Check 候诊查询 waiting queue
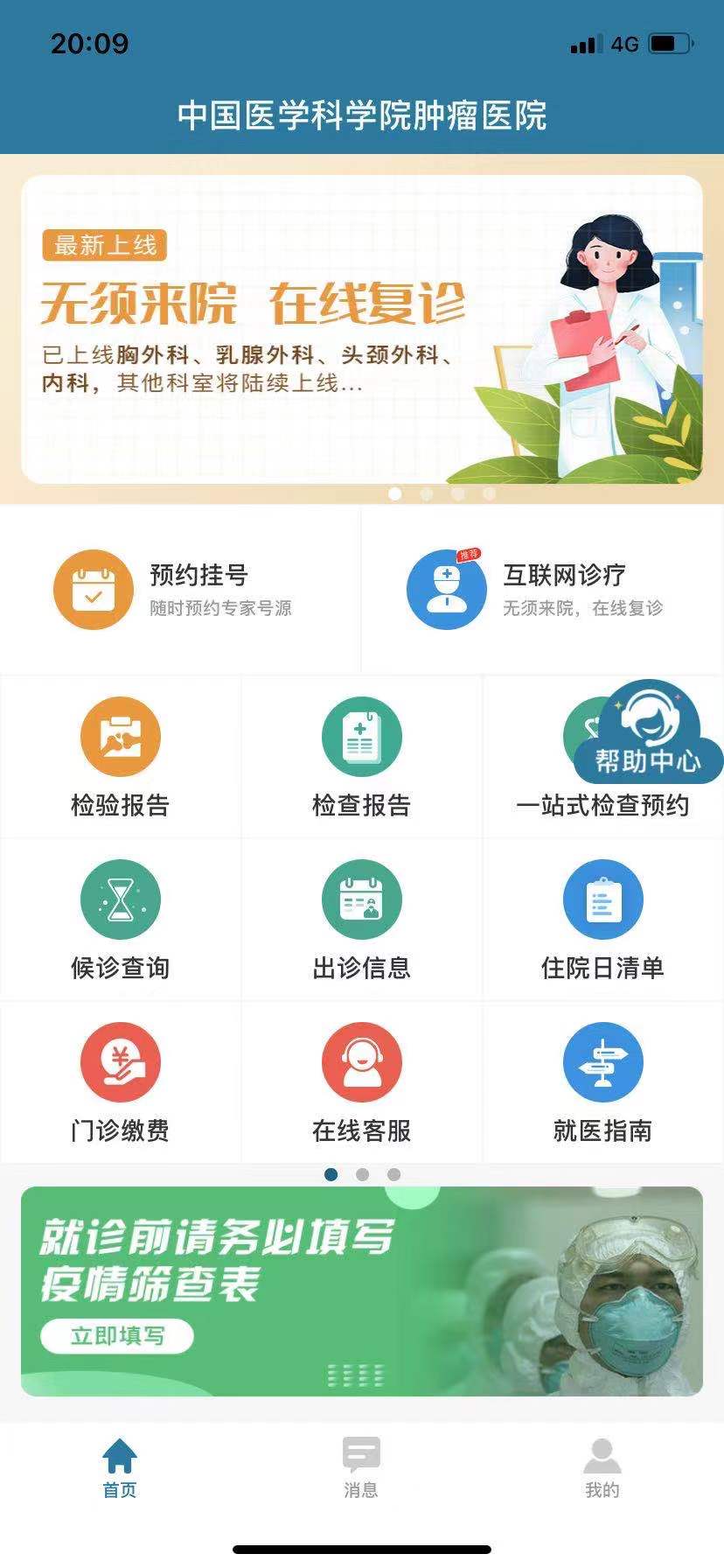Viewport: 724px width, 1568px height. [x=121, y=919]
